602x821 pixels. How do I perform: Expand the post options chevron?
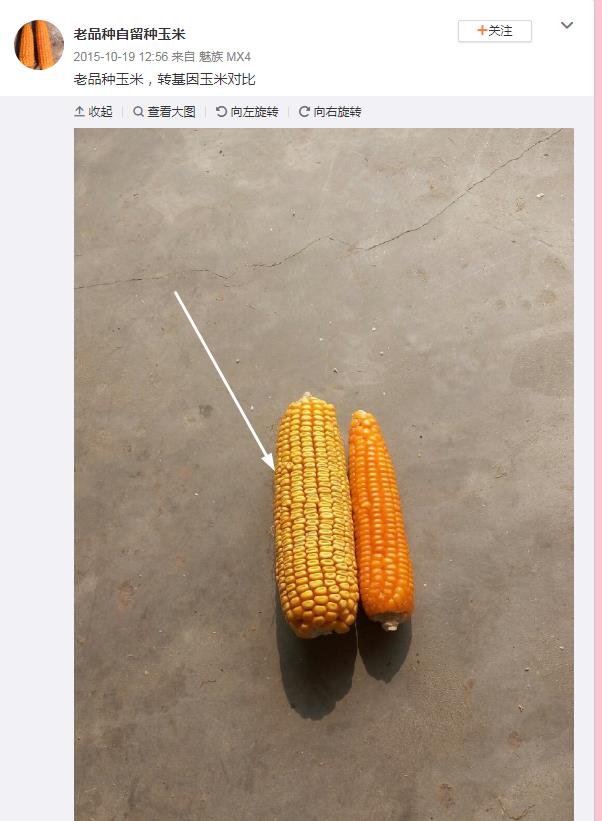click(567, 26)
